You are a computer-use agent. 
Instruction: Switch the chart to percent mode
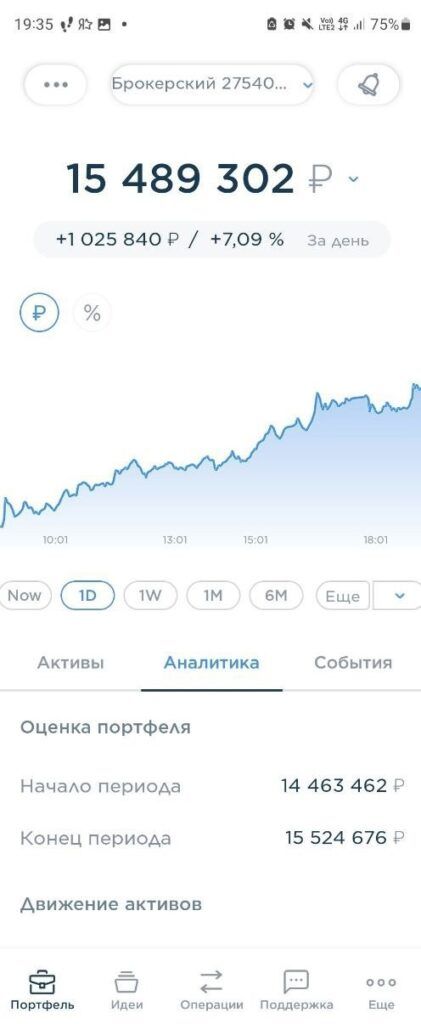(x=92, y=313)
